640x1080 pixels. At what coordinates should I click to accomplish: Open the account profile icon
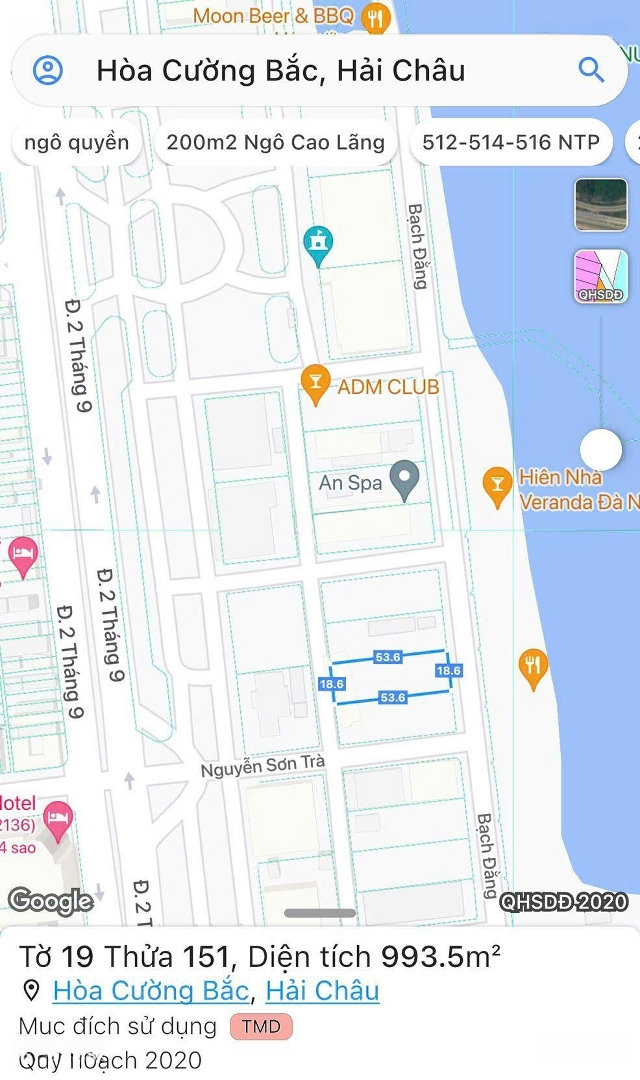(x=48, y=70)
